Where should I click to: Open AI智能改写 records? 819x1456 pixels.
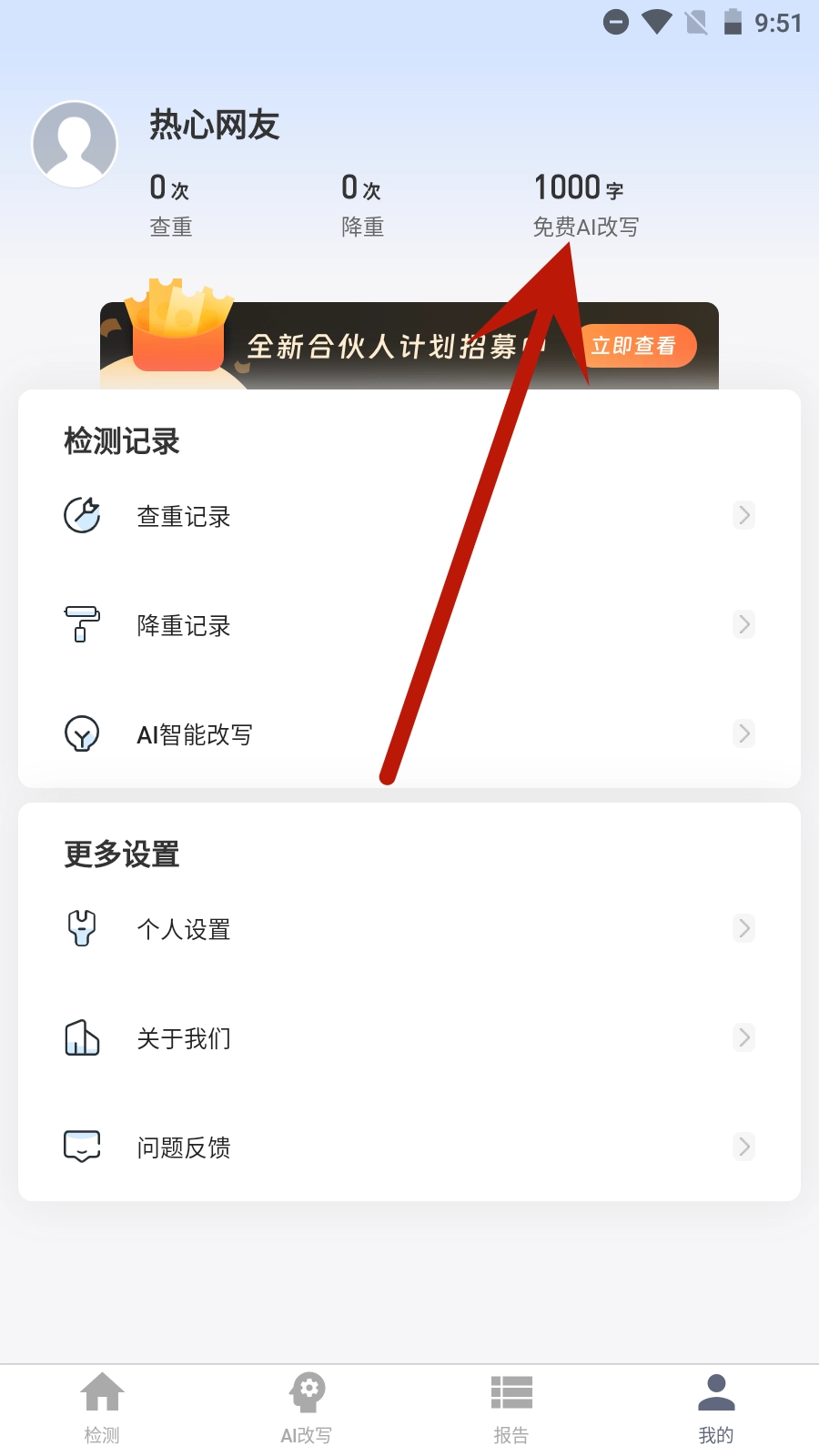coord(409,734)
